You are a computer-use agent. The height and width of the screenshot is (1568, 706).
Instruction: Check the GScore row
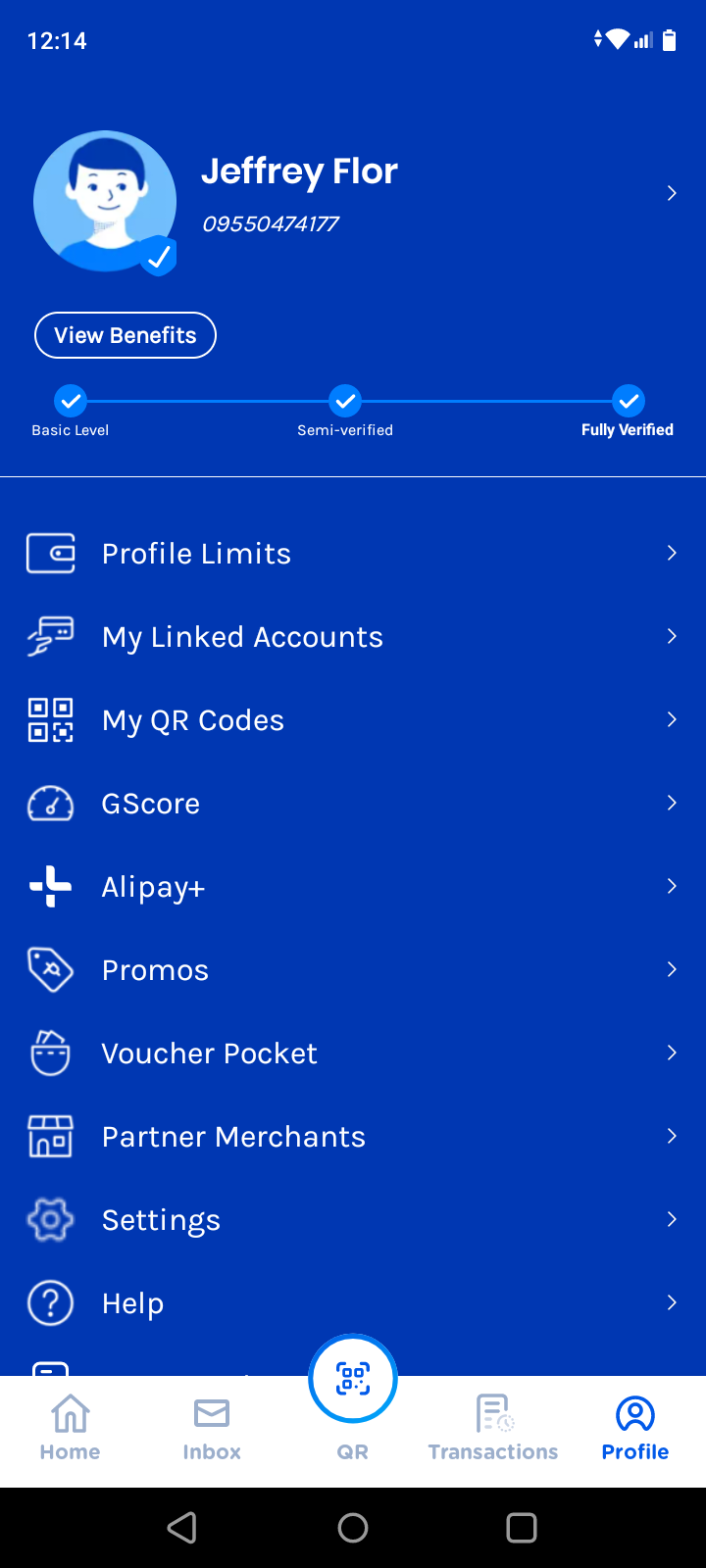point(353,804)
